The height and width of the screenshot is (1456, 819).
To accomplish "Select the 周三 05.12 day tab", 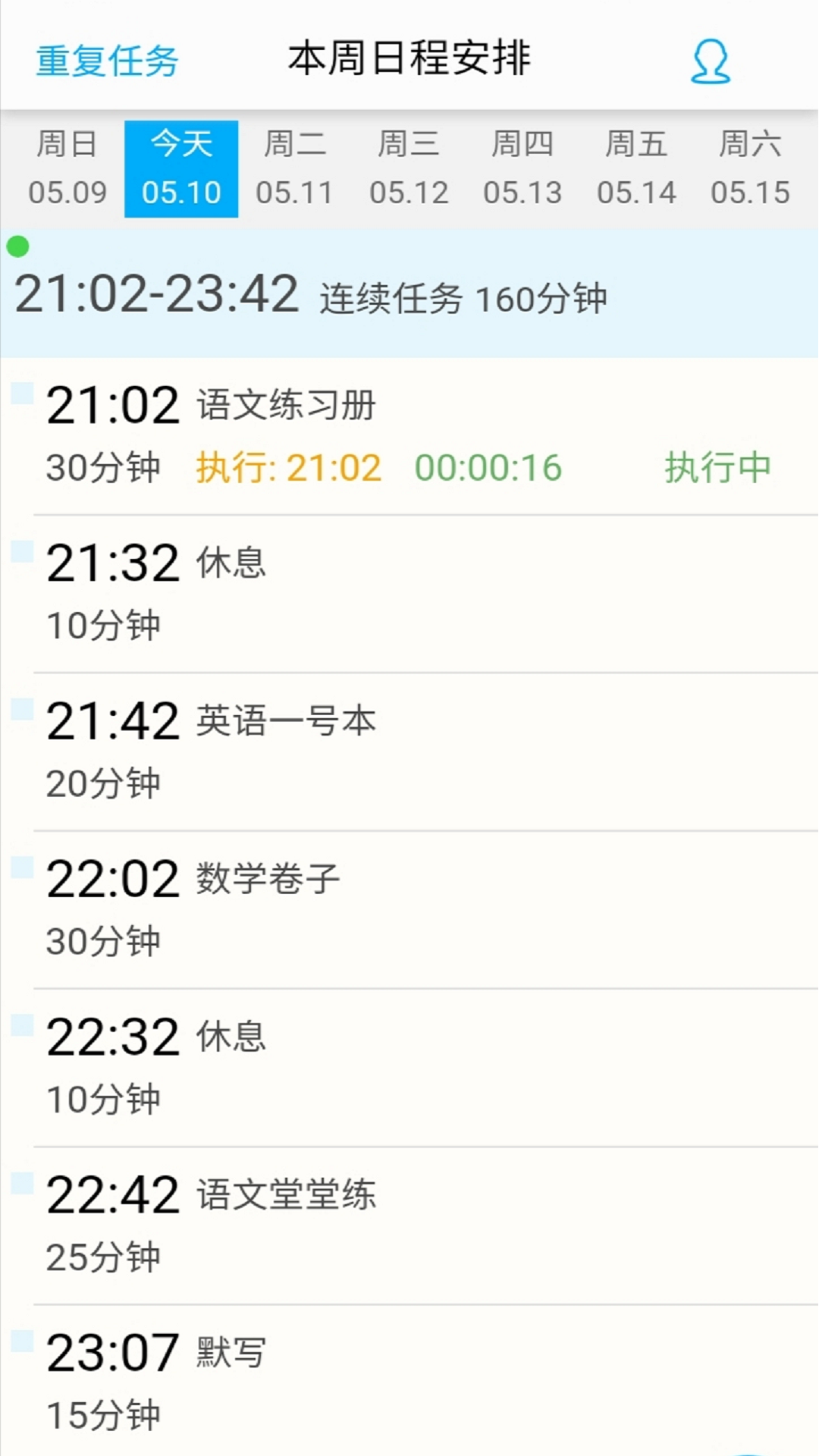I will 409,167.
